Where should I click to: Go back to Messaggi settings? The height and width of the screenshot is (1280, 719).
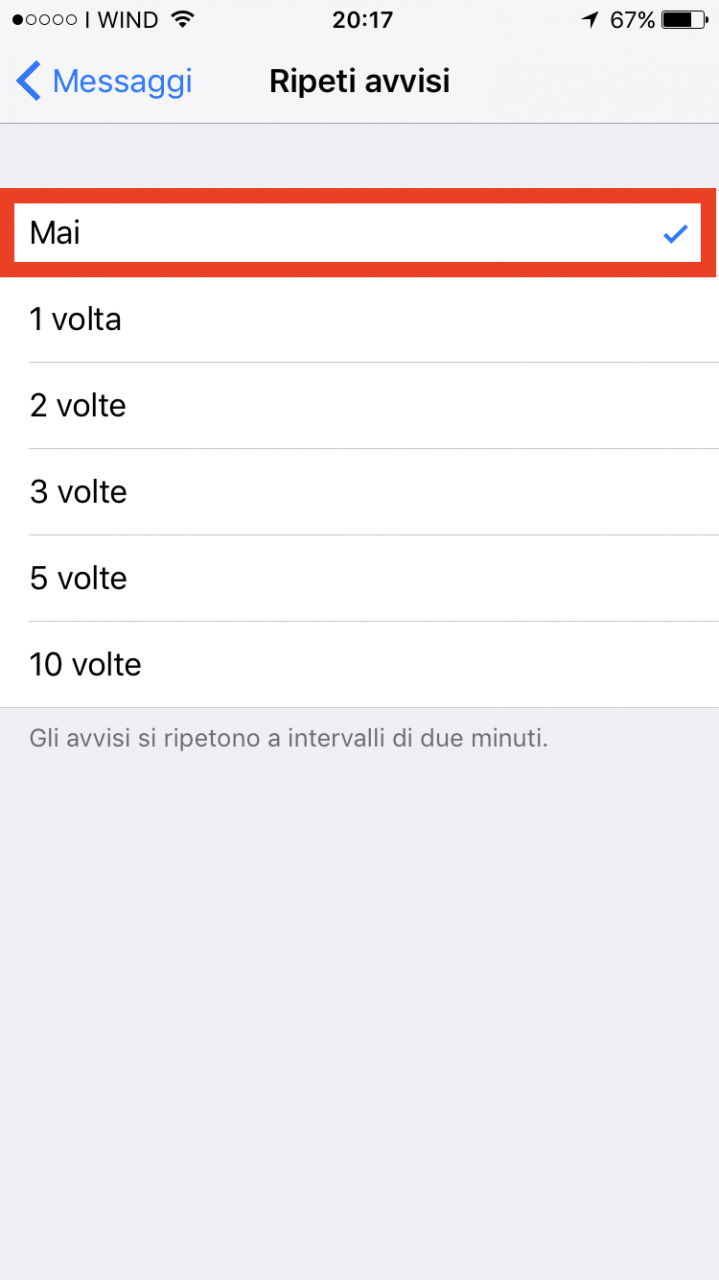[x=104, y=81]
